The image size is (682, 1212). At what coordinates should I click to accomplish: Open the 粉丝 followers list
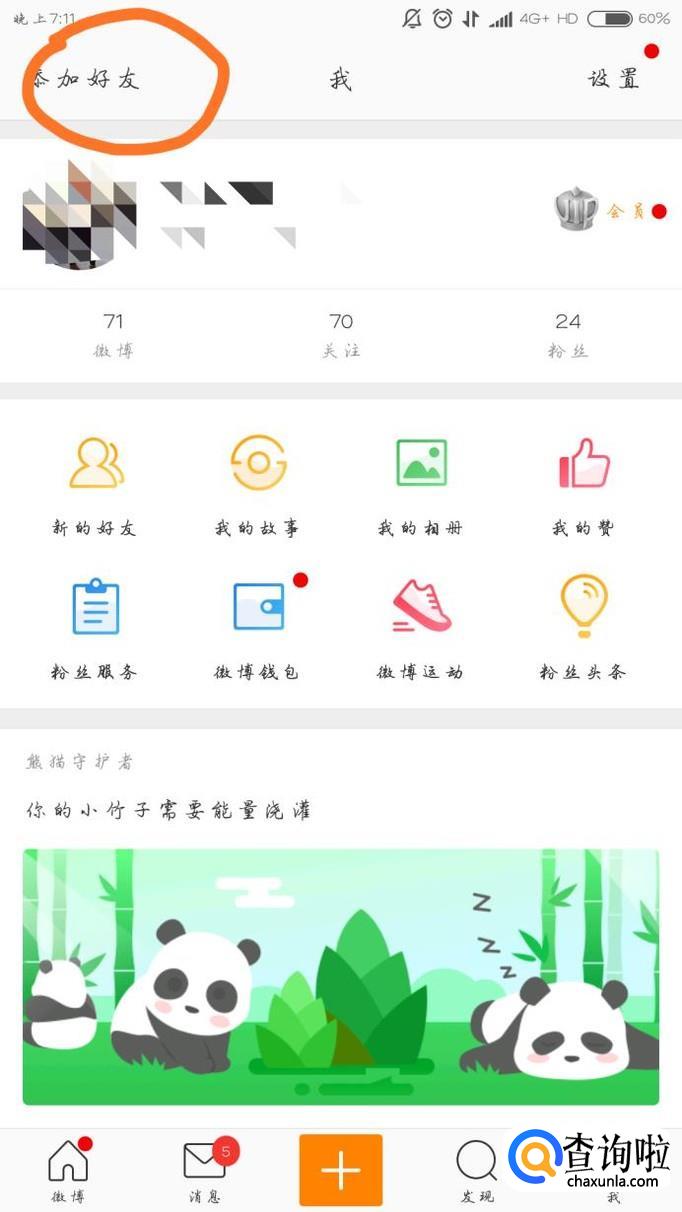[567, 334]
